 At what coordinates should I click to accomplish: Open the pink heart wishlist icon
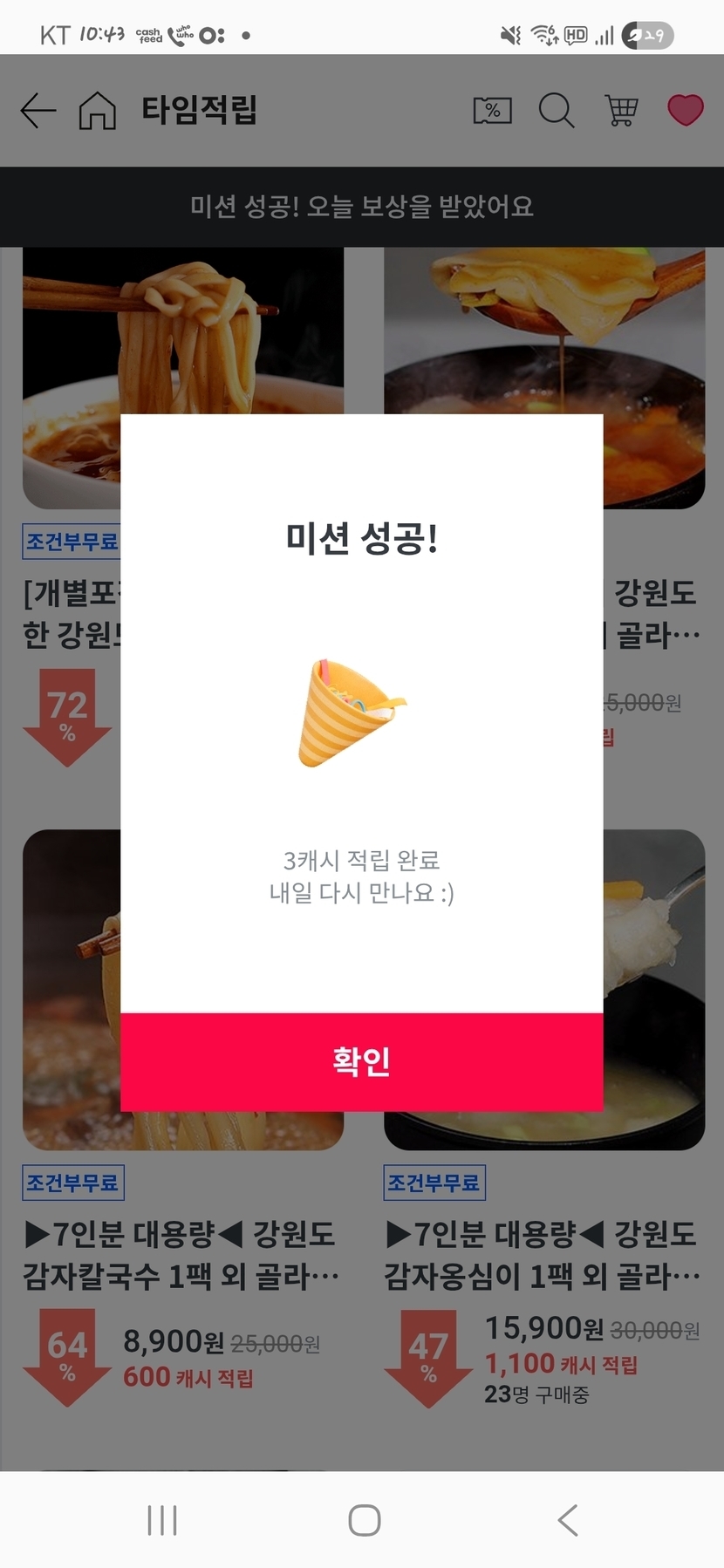coord(685,111)
